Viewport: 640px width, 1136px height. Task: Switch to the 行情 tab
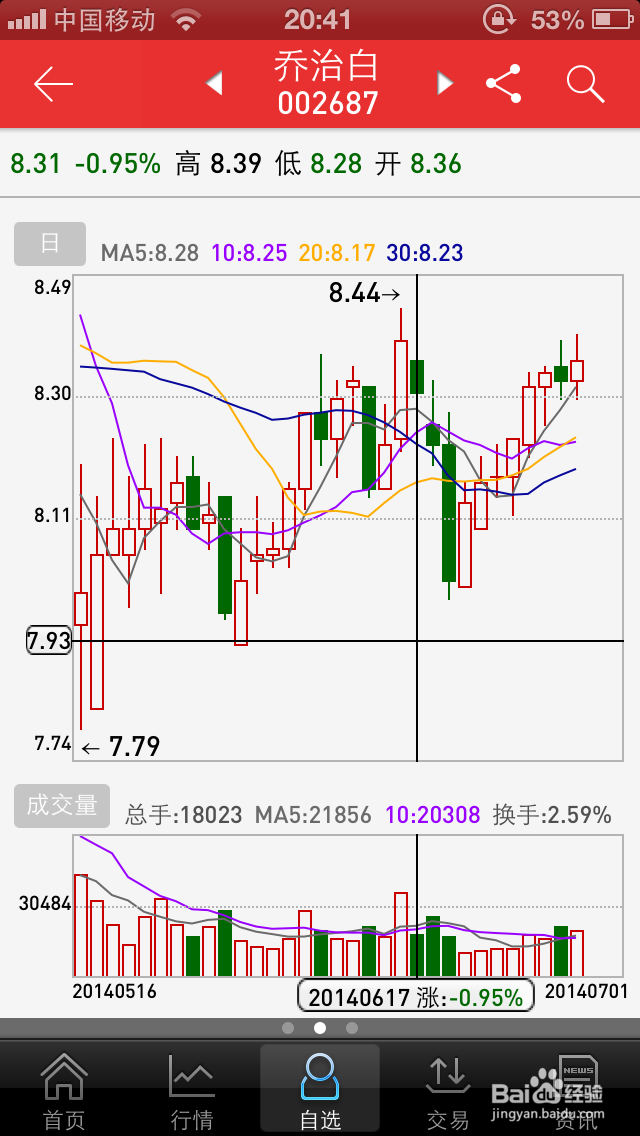coord(192,1089)
